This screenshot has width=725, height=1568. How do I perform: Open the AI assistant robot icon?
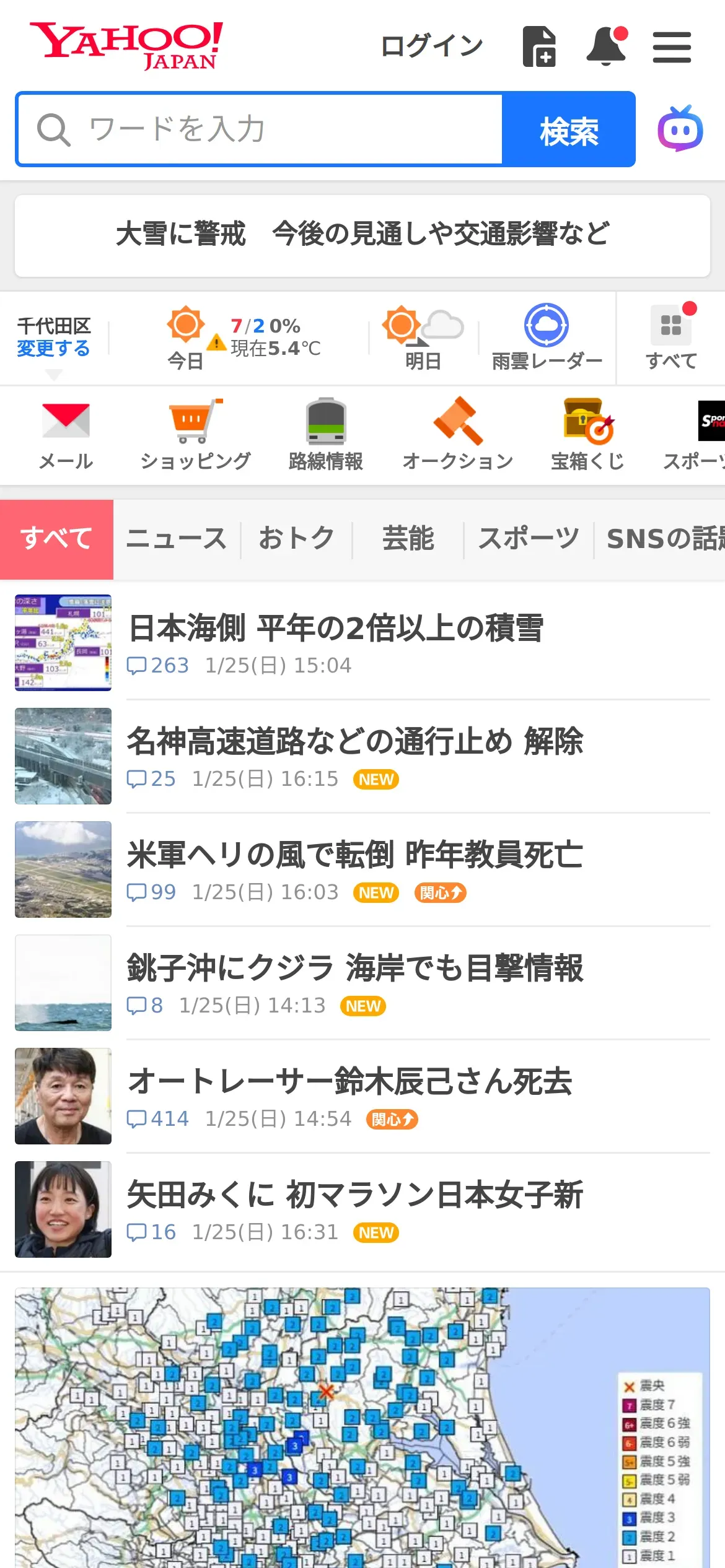tap(680, 129)
